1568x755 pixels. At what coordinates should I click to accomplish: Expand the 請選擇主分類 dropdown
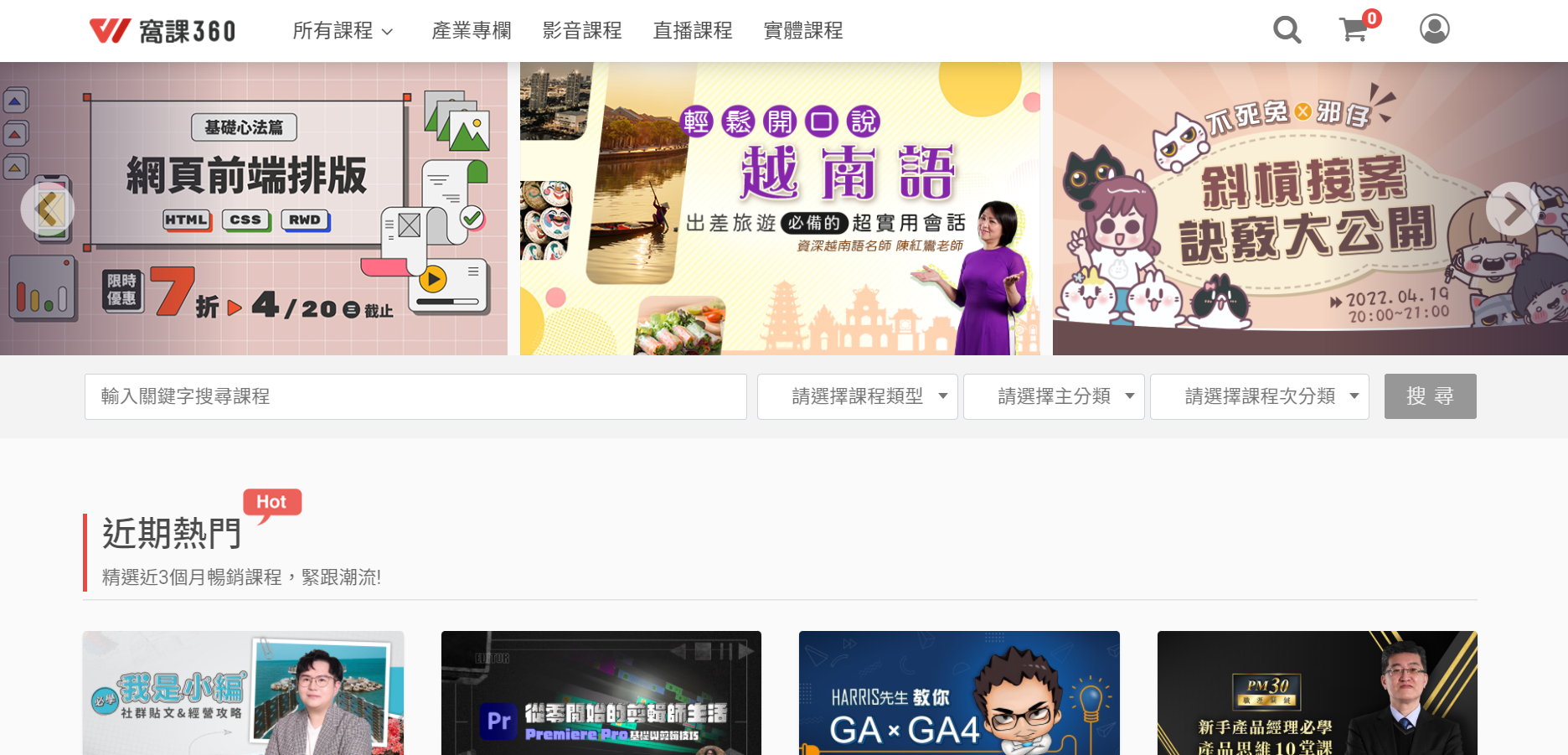[1054, 396]
